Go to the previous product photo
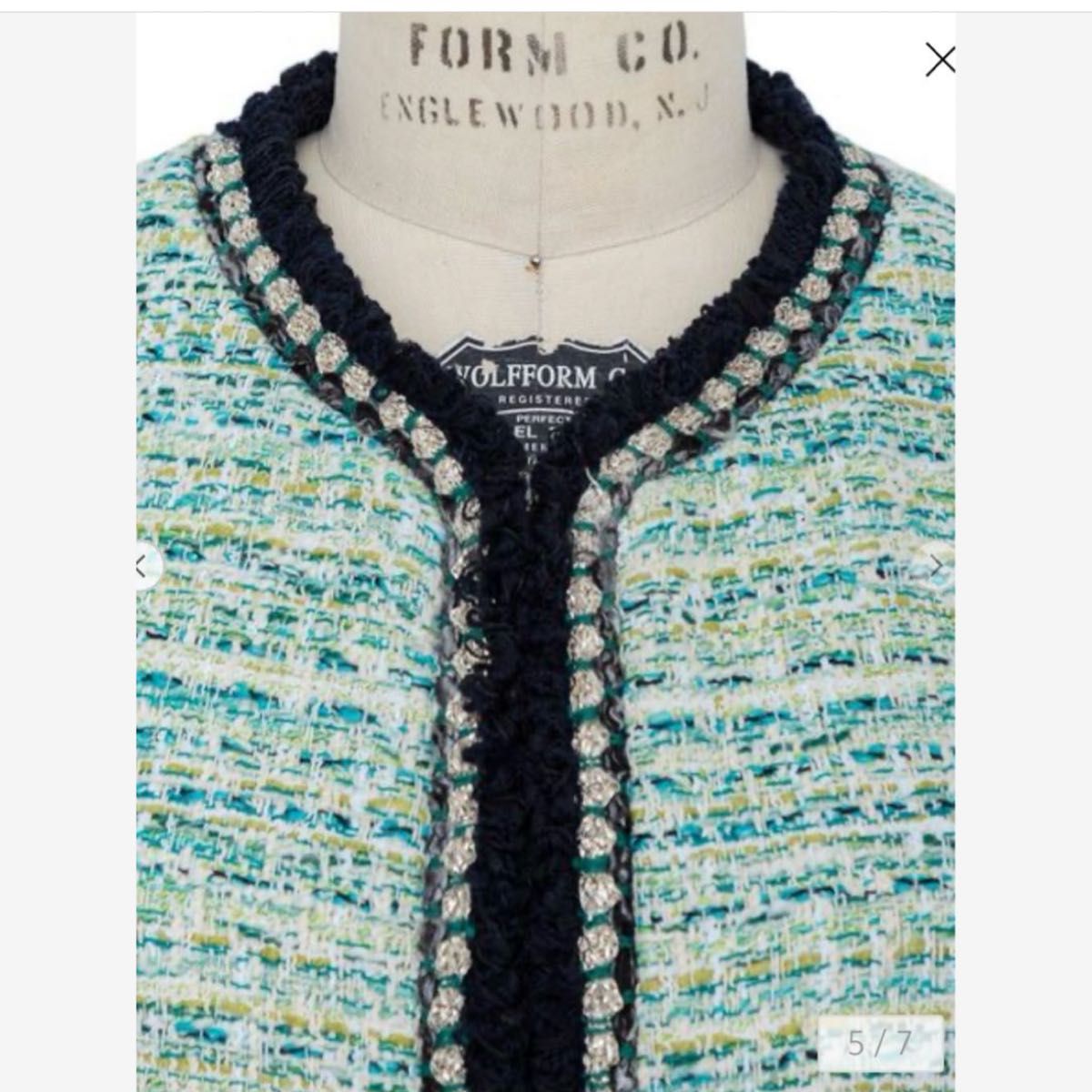The width and height of the screenshot is (1092, 1092). 144,568
